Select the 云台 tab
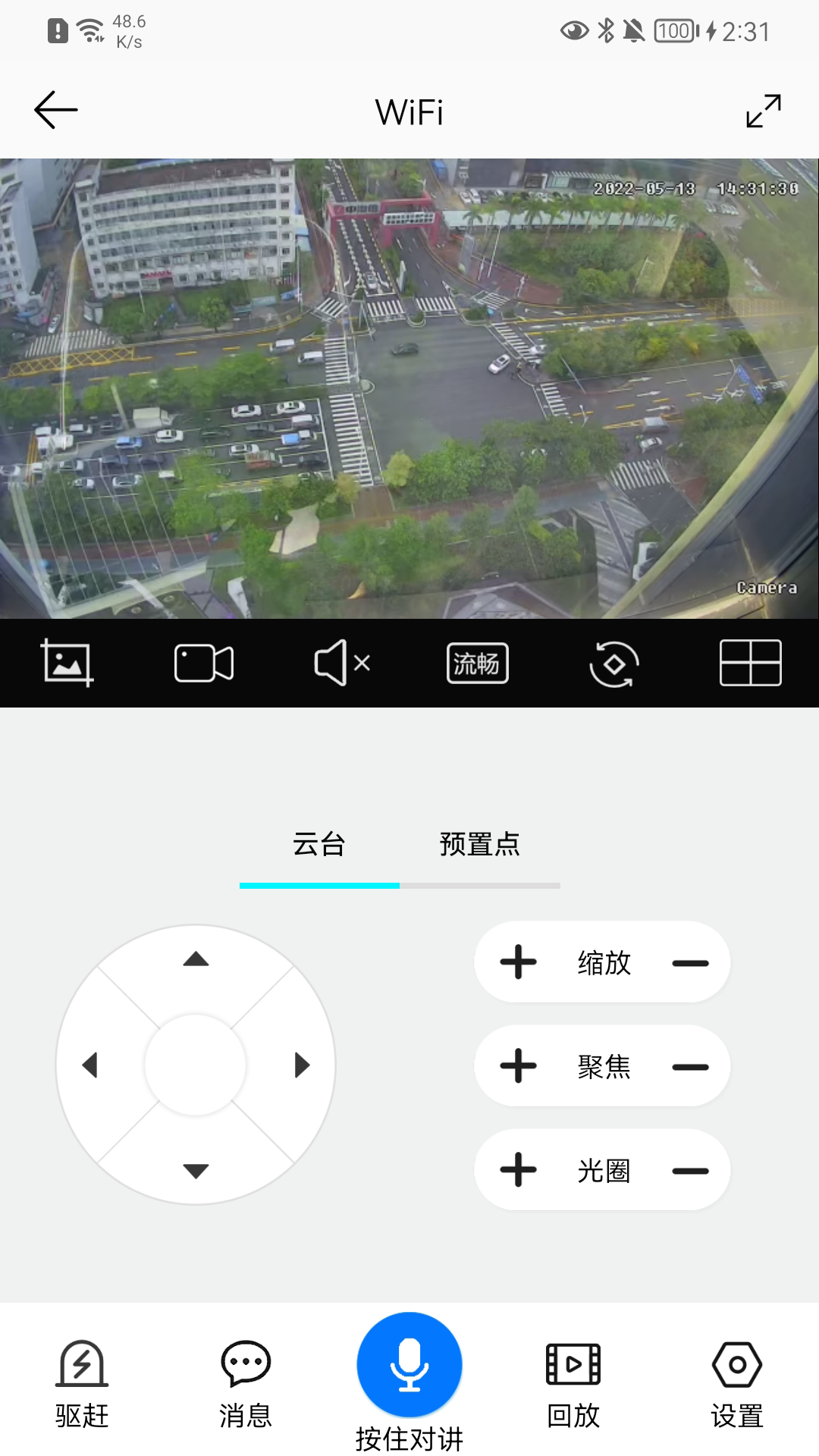Viewport: 819px width, 1456px height. [318, 845]
